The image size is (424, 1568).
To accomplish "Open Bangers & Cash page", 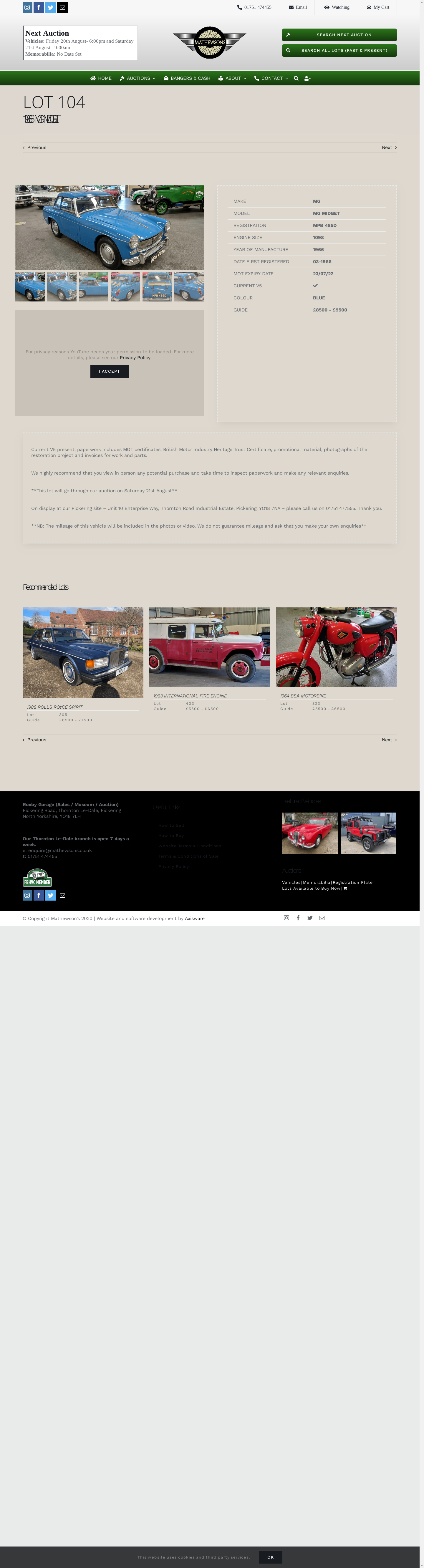I will (x=187, y=79).
